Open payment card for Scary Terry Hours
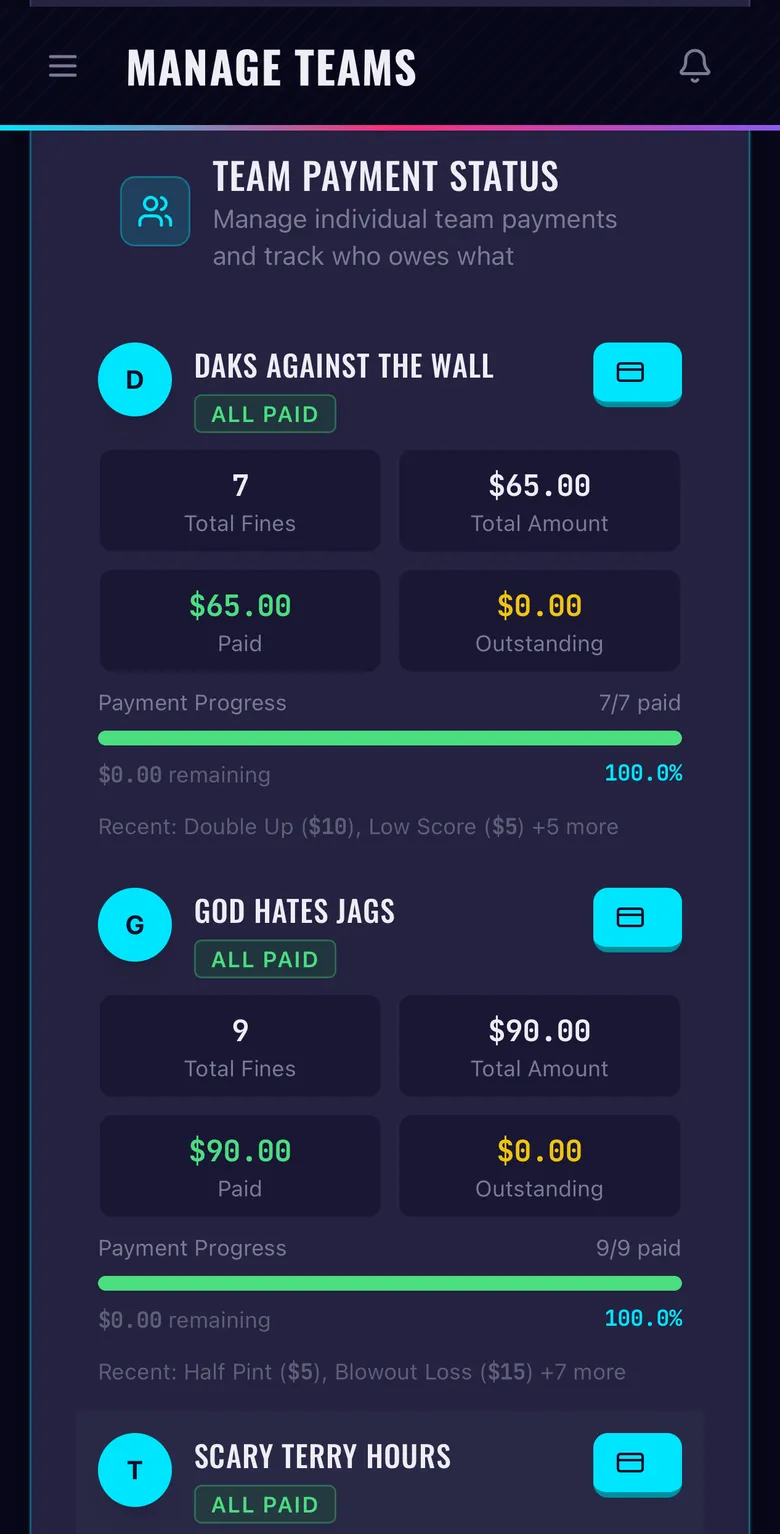 click(x=637, y=1464)
